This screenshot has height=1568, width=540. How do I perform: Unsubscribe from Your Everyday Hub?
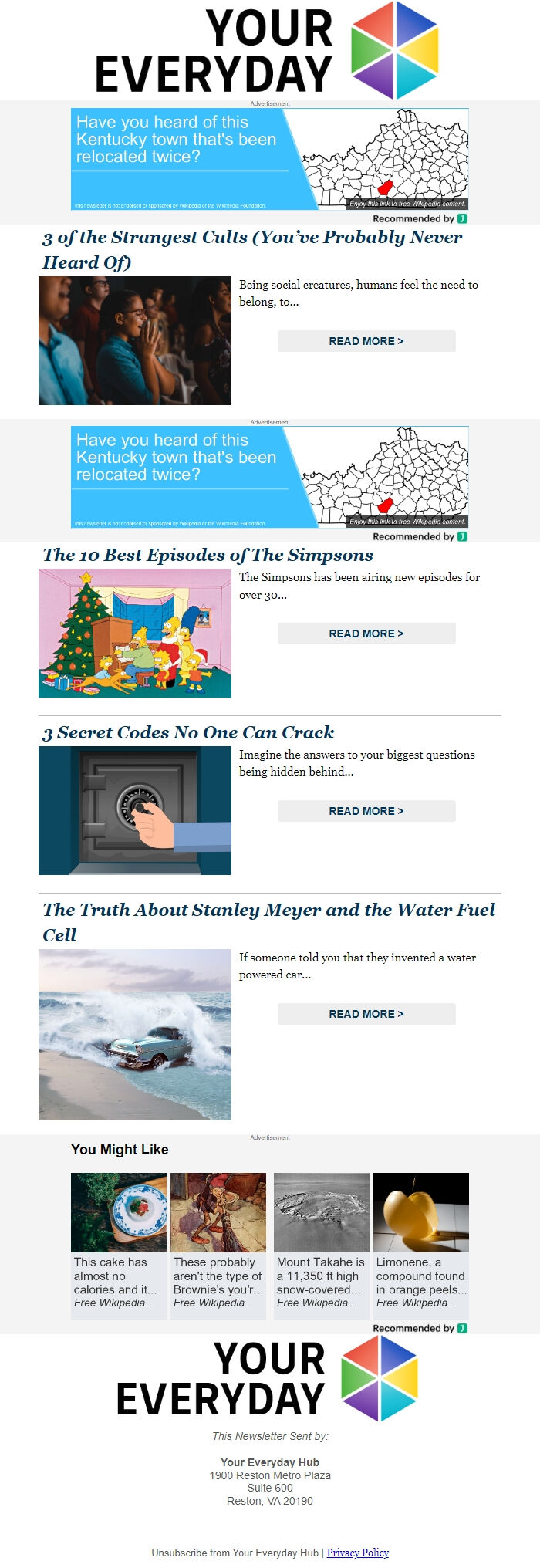point(235,1553)
